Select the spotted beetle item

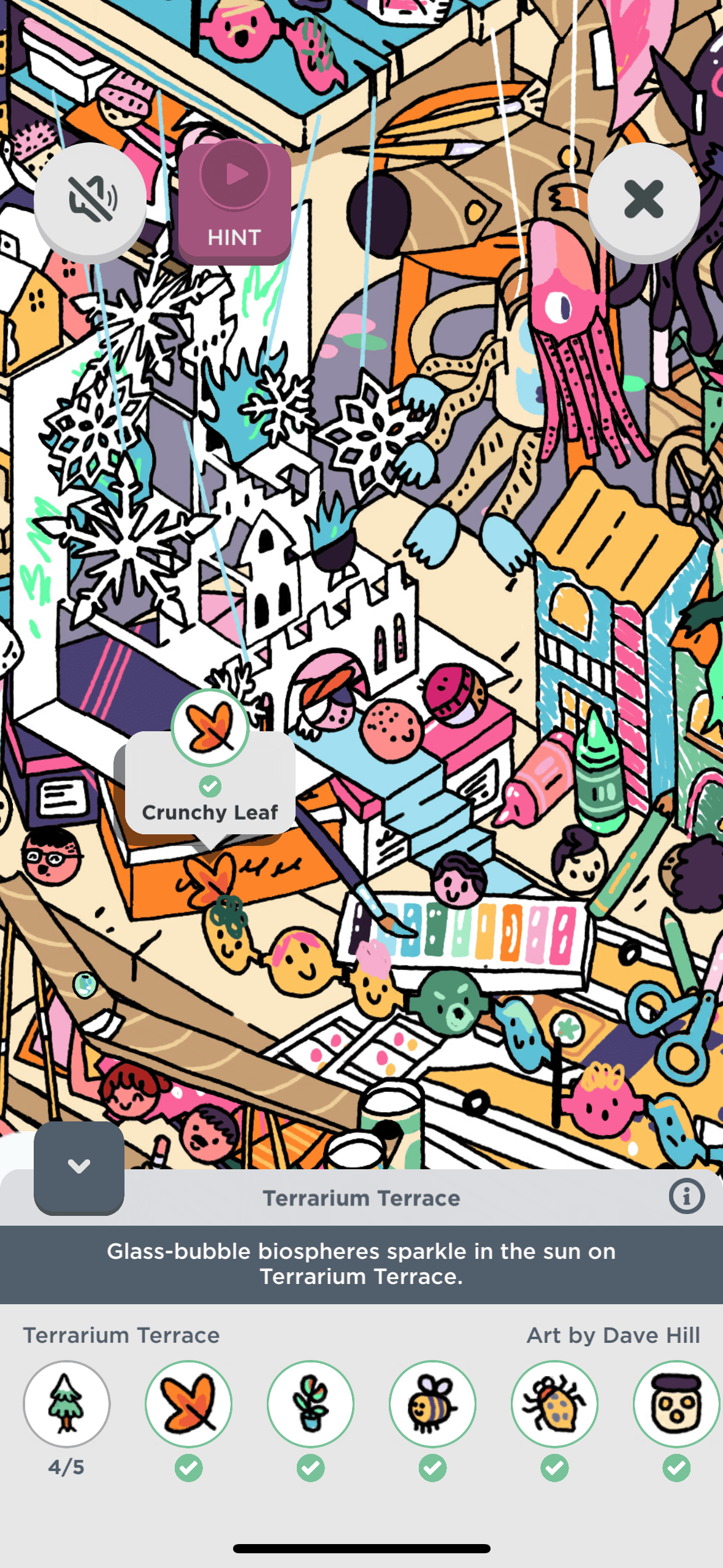pyautogui.click(x=554, y=1404)
